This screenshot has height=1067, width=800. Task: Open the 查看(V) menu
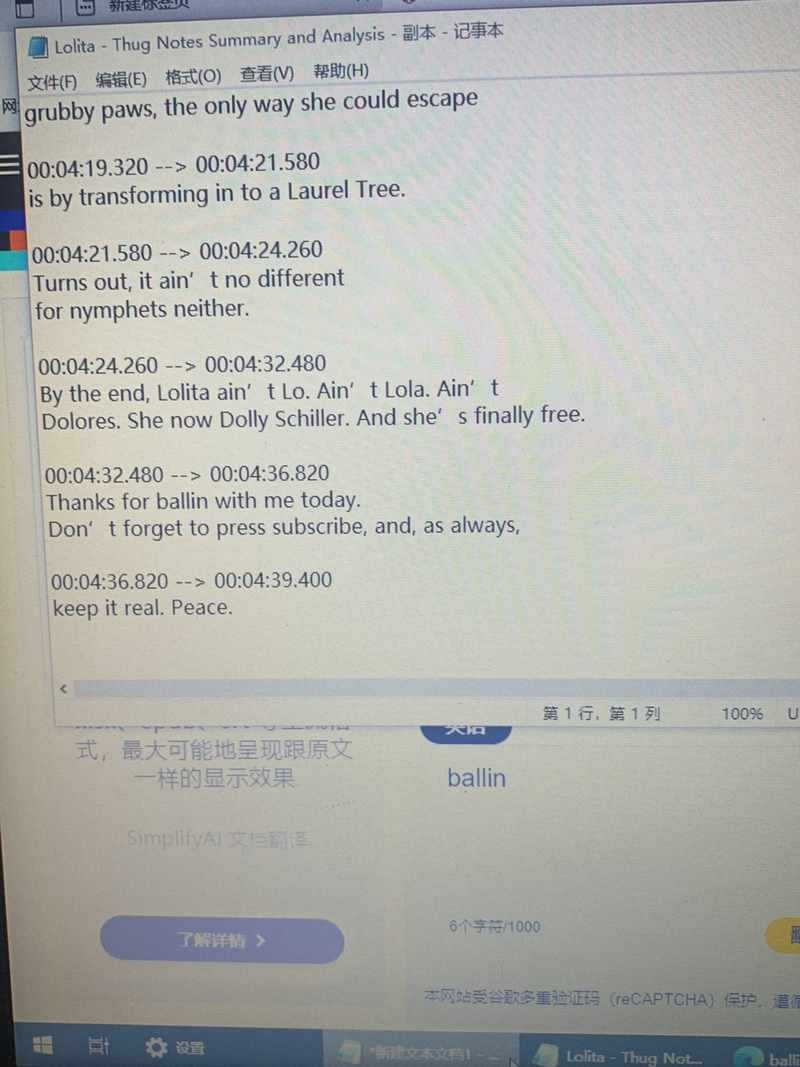click(x=267, y=74)
